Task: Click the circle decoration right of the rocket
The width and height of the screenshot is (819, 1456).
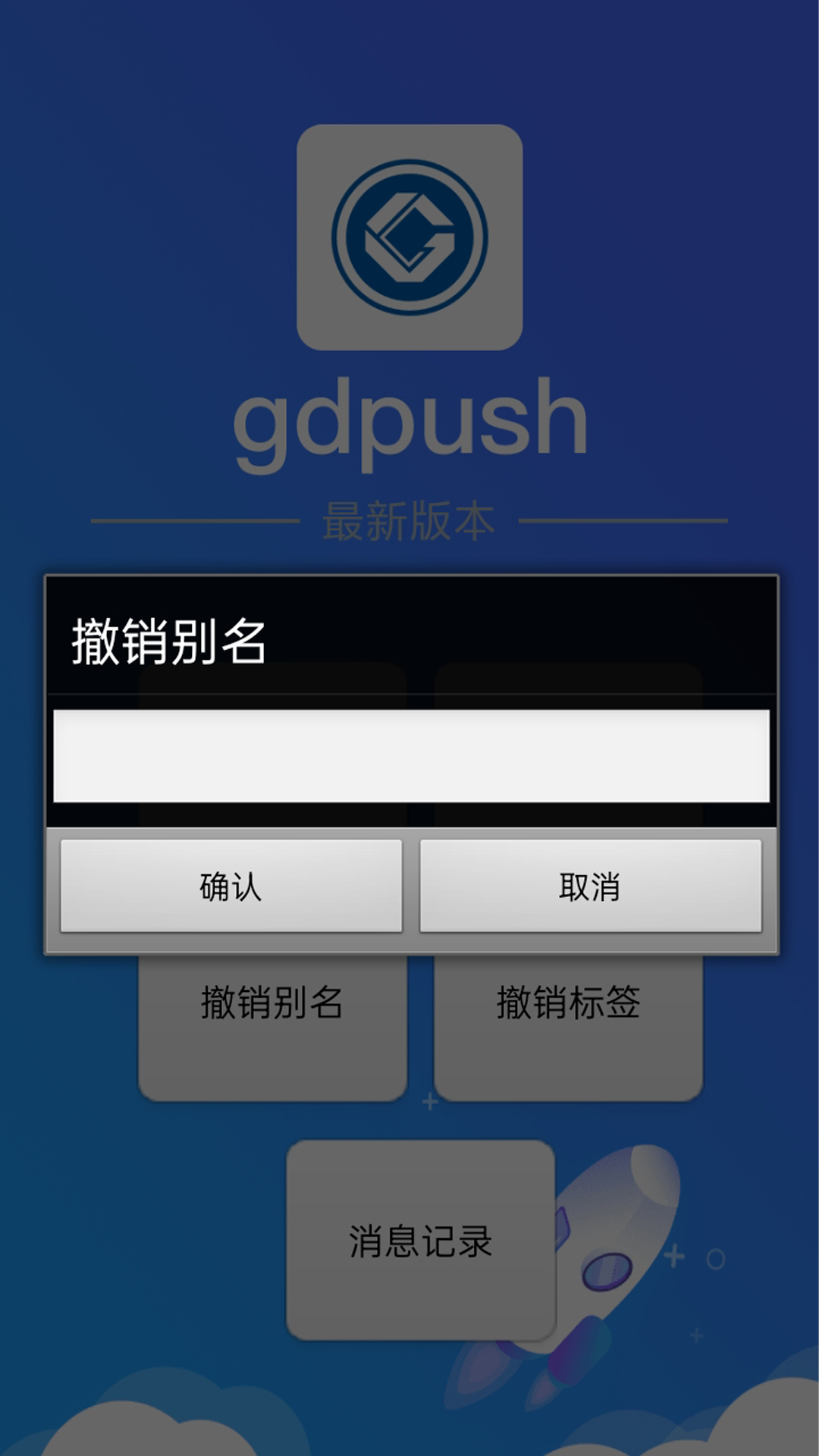Action: [716, 1258]
